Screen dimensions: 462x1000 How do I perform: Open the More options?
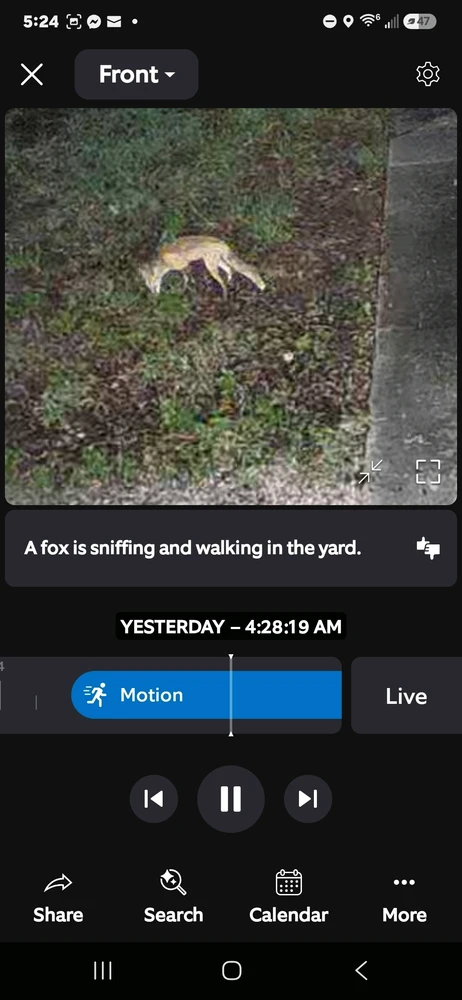[x=405, y=898]
